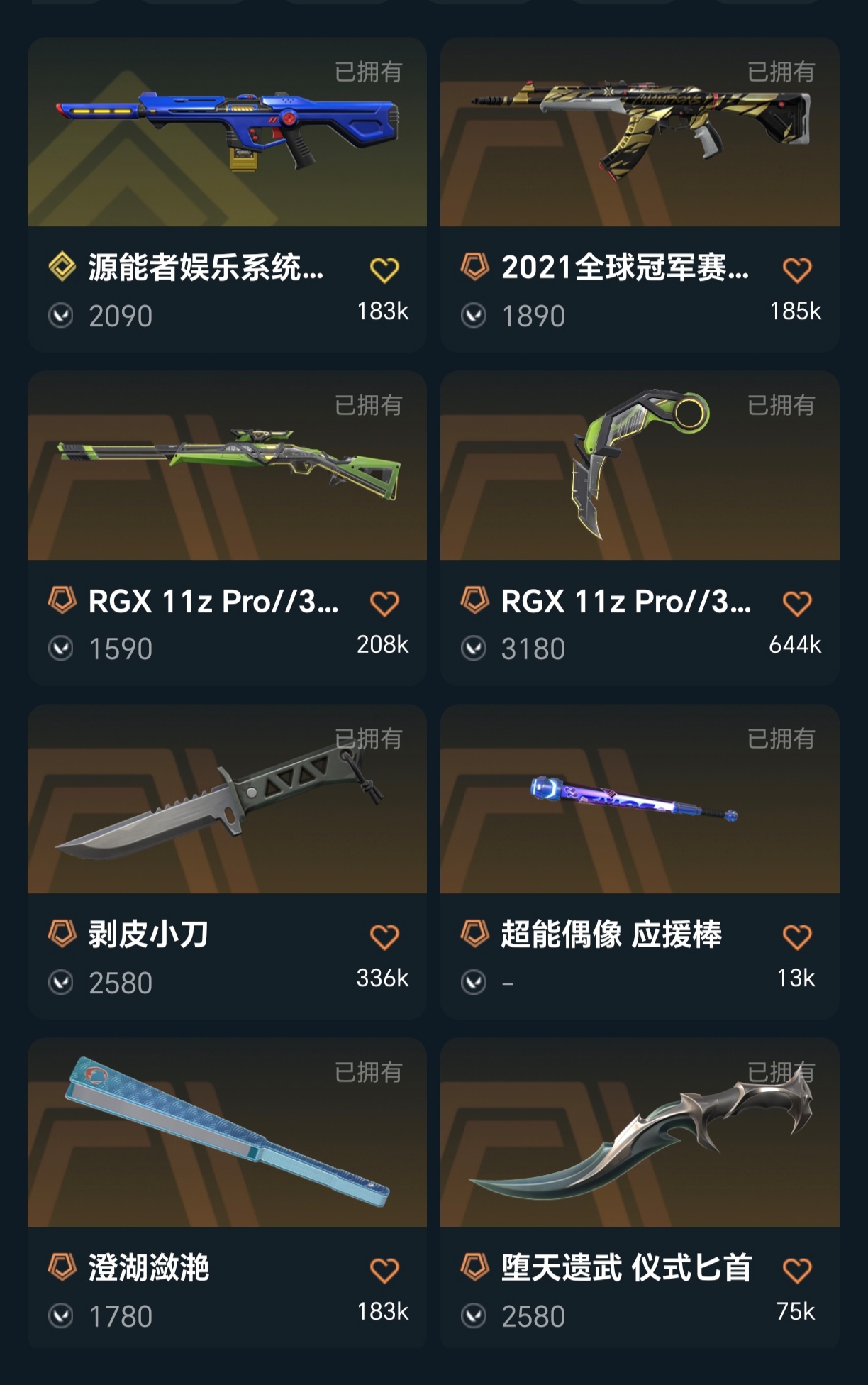The image size is (868, 1385).
Task: View the RGX 11z Pro card priced 3180
Action: [640, 467]
